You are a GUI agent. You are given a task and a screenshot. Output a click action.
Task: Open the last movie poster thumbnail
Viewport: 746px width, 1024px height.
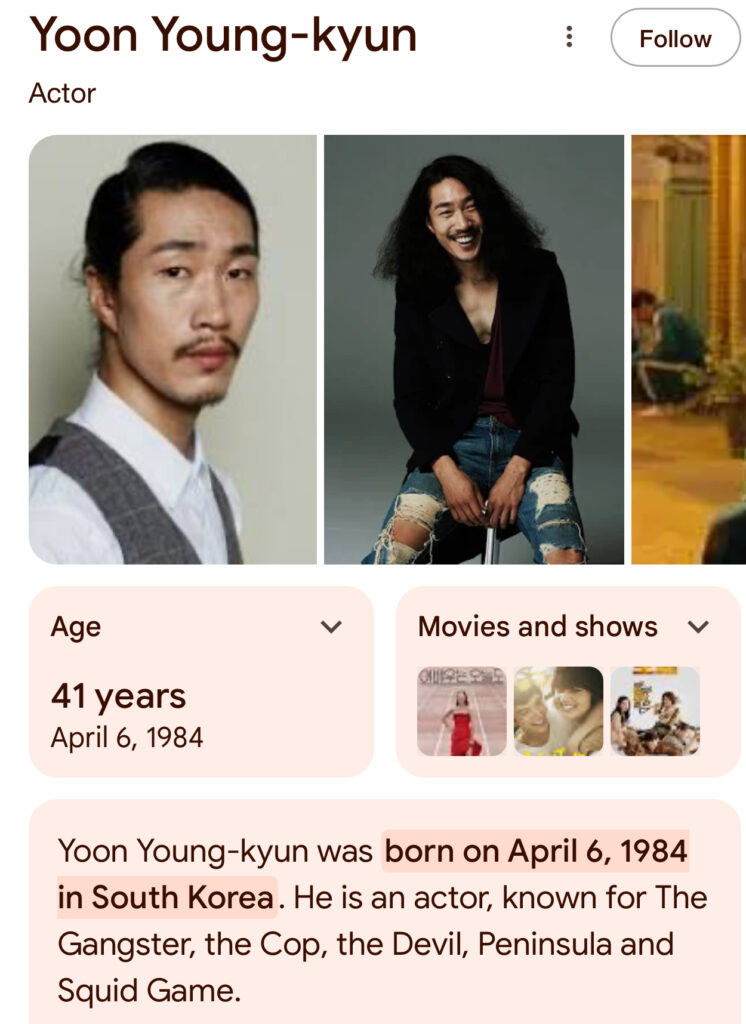655,711
